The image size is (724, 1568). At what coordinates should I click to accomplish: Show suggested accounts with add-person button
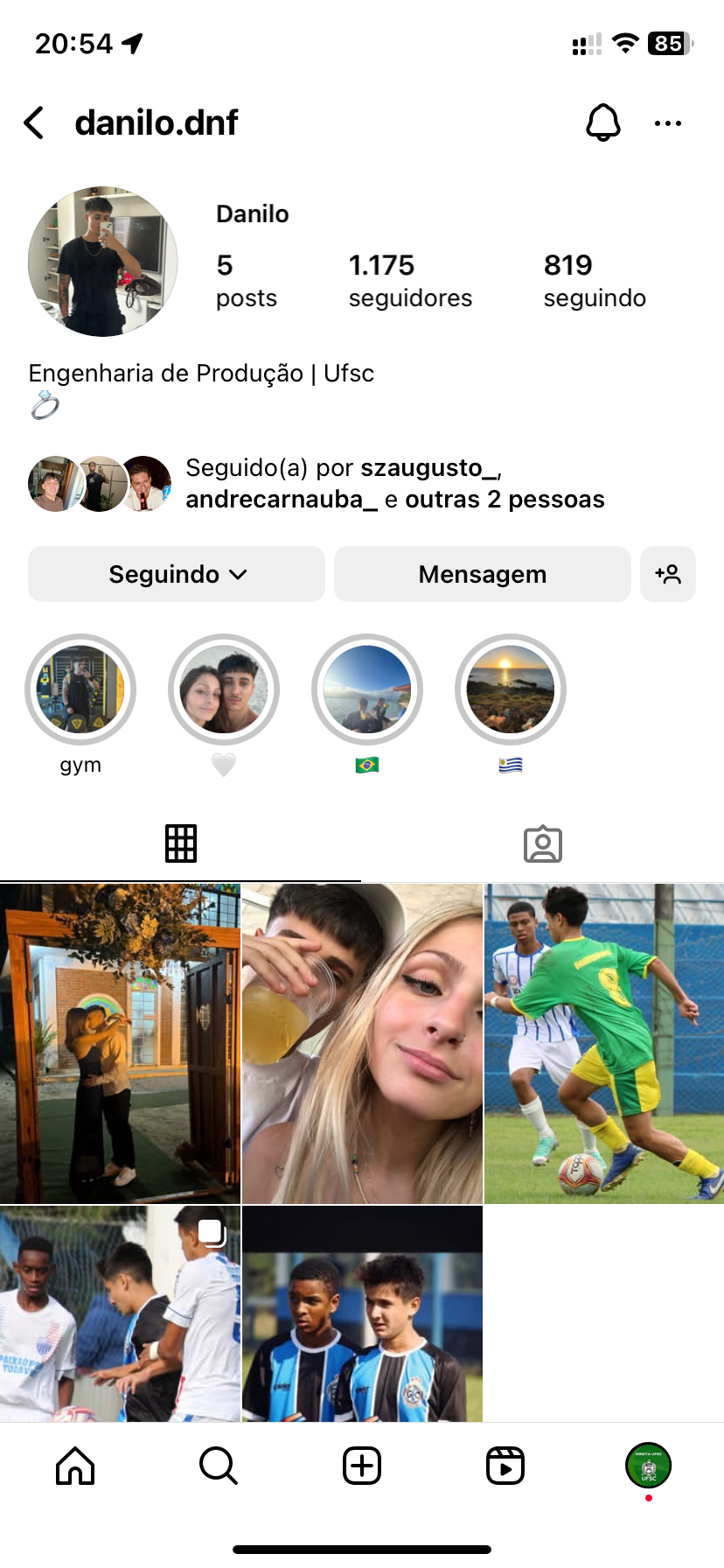click(x=667, y=574)
